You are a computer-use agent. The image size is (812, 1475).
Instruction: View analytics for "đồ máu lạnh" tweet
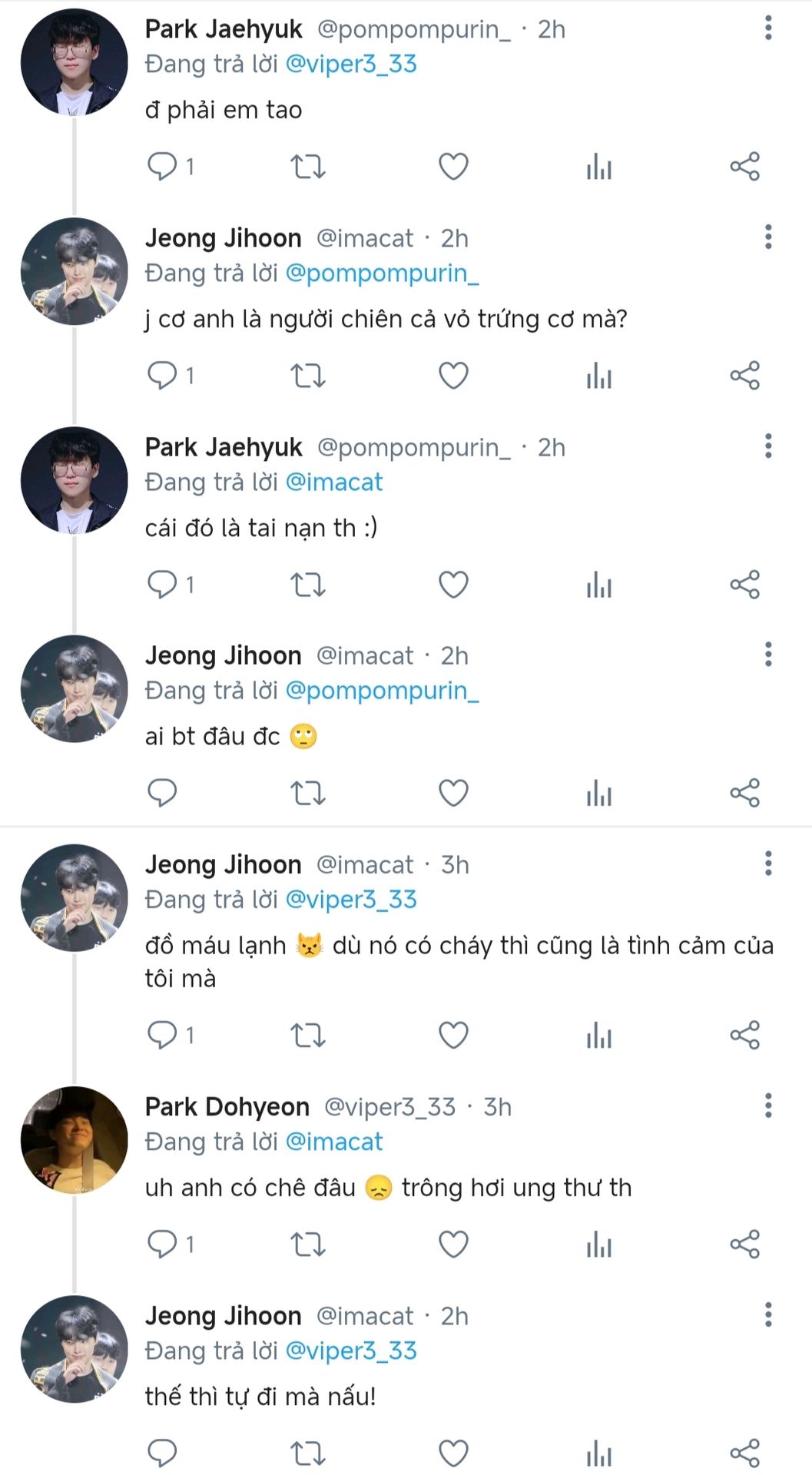598,1036
